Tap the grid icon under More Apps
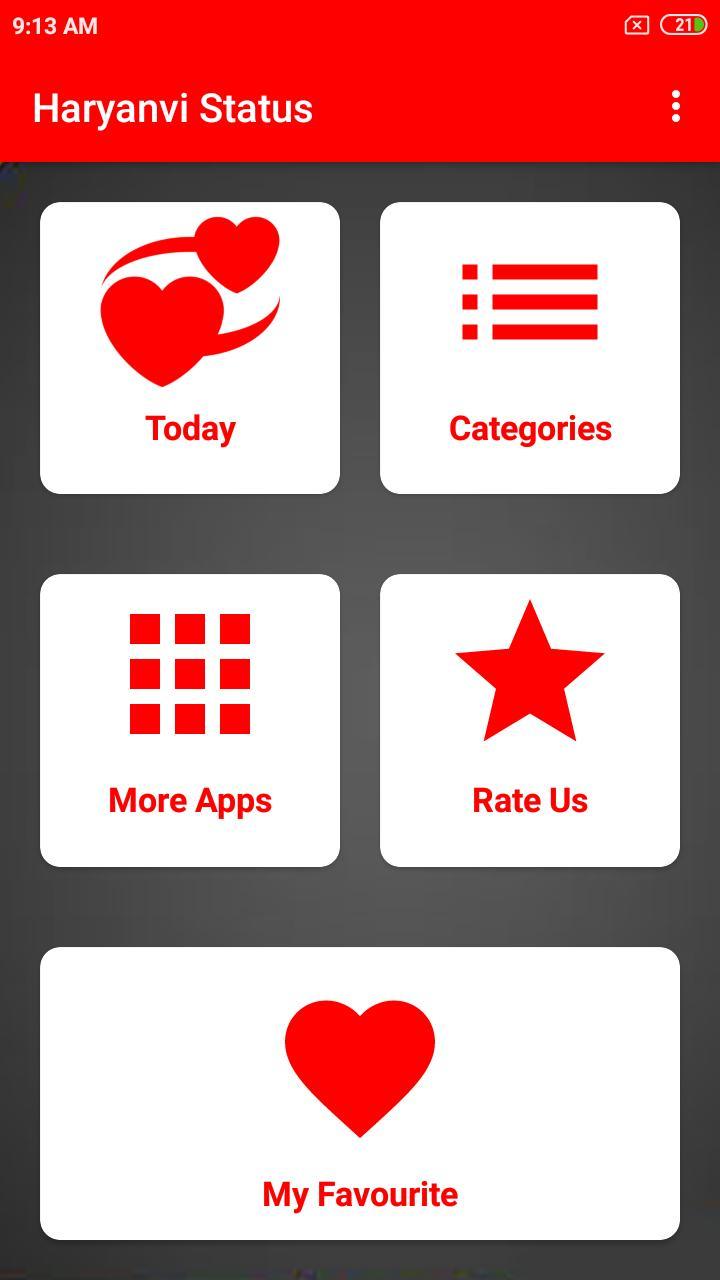This screenshot has width=720, height=1280. pos(189,672)
